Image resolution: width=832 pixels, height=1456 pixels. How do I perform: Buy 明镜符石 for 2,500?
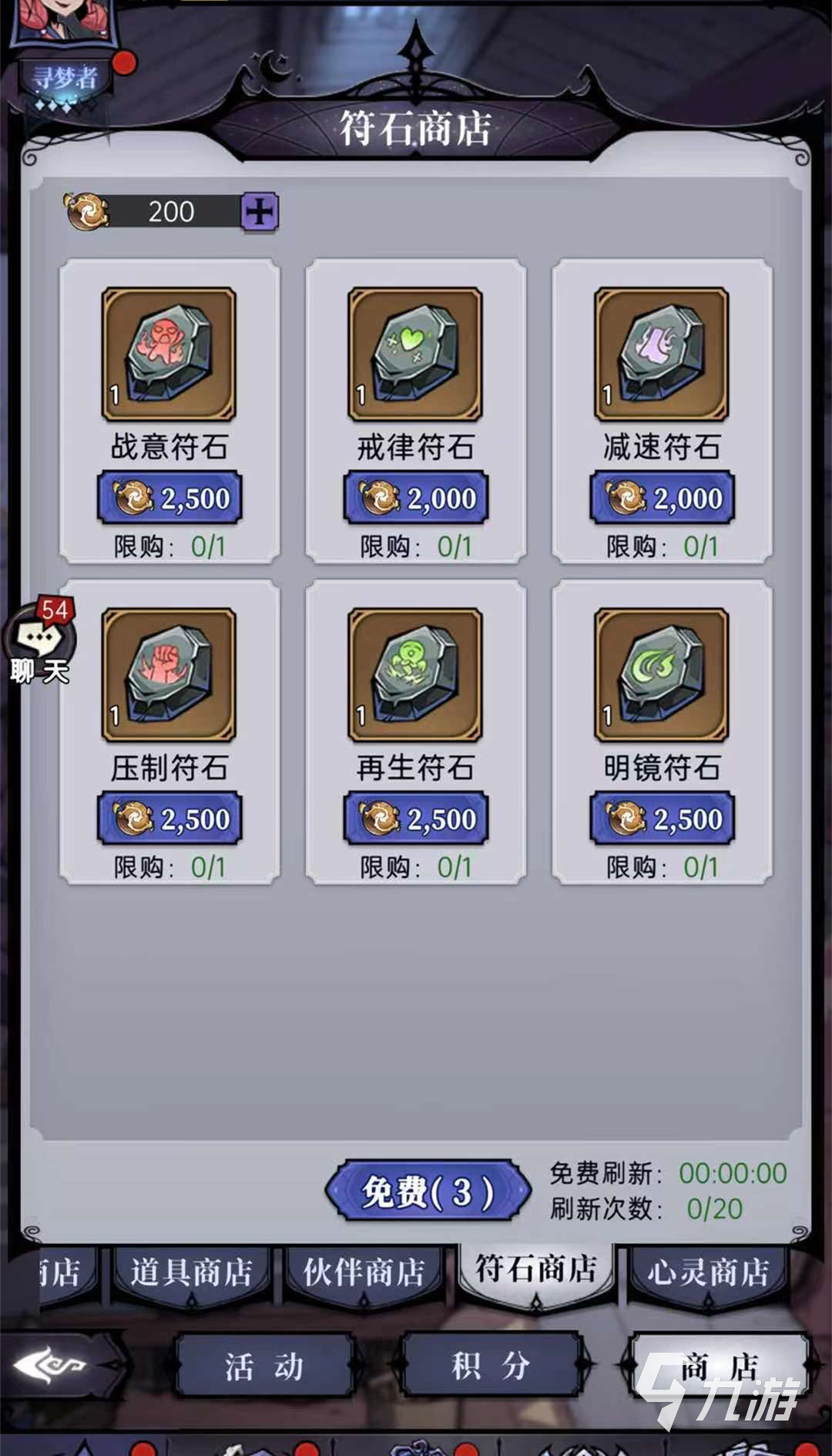tap(663, 819)
